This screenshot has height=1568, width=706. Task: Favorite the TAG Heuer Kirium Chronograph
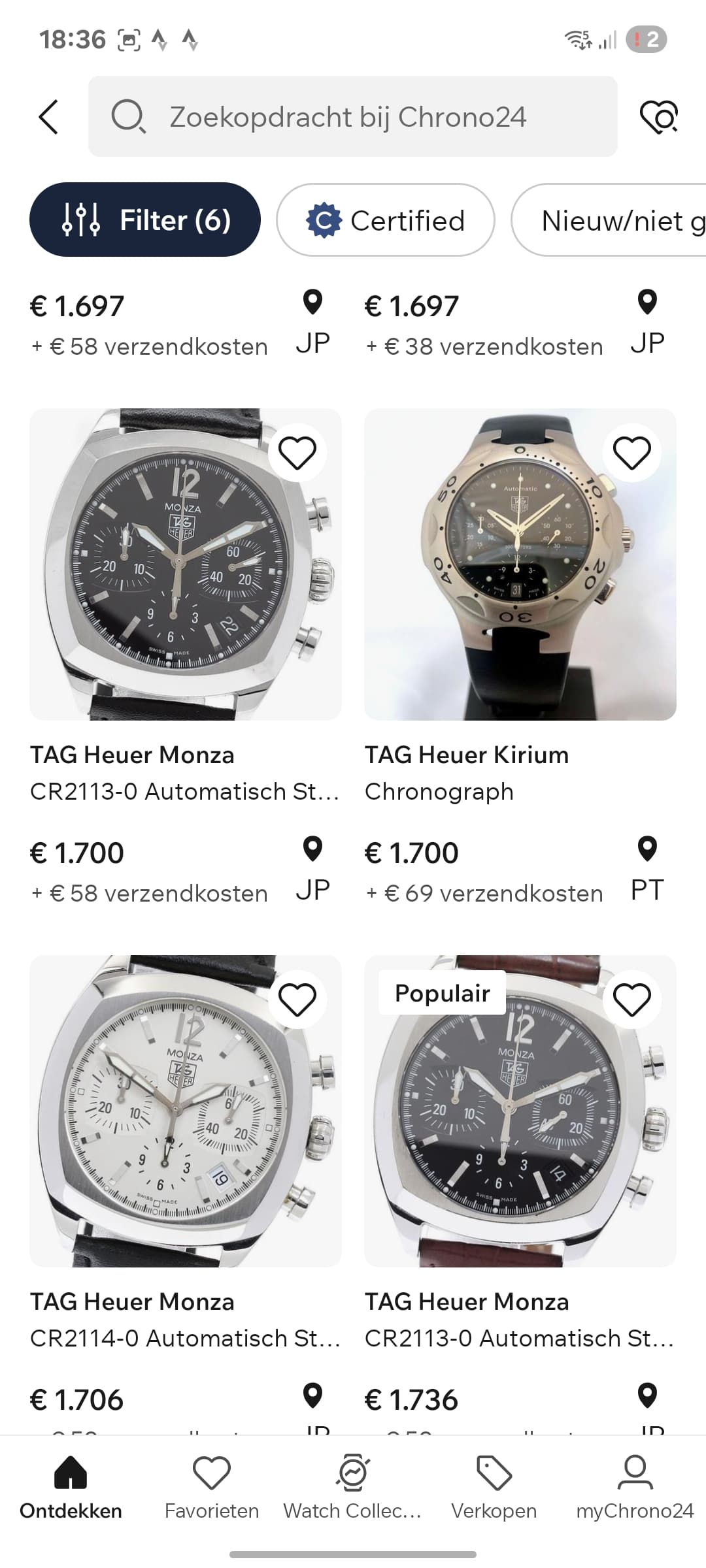[x=631, y=453]
